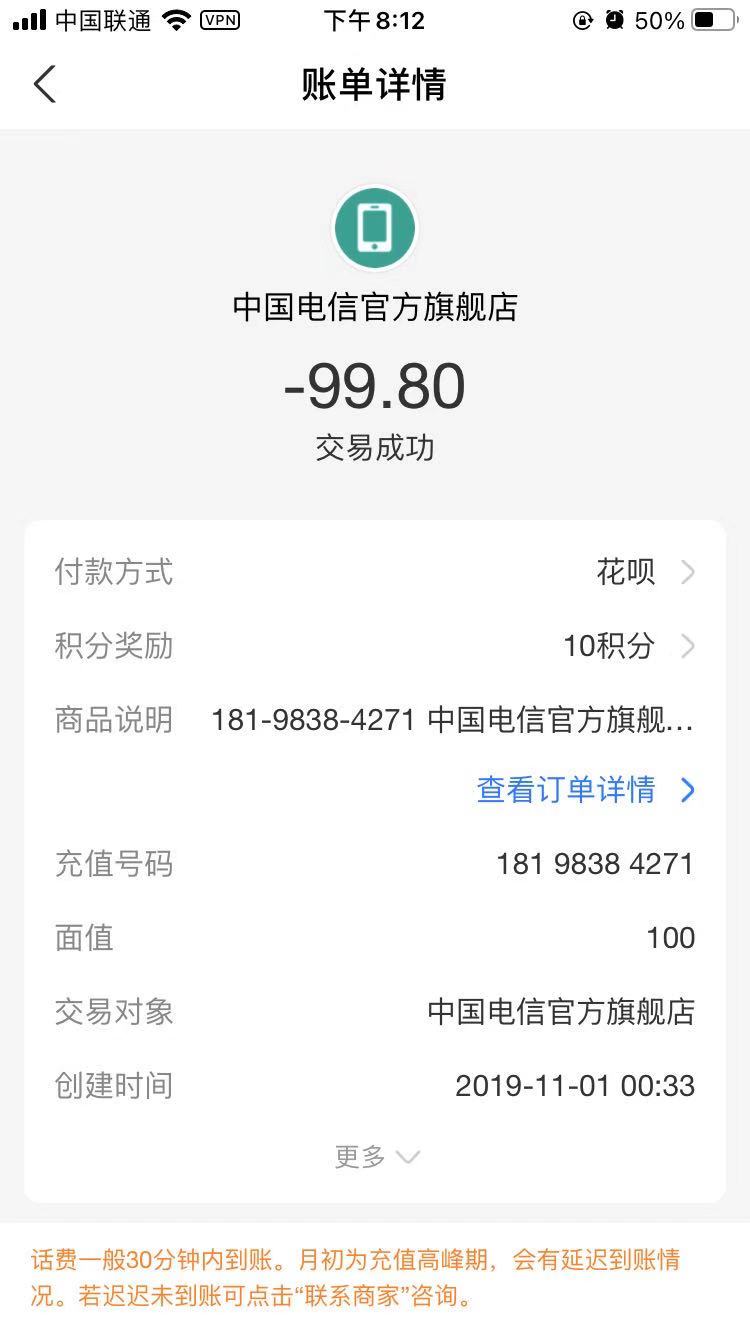Open the 付款方式 花呗 row

(x=640, y=572)
